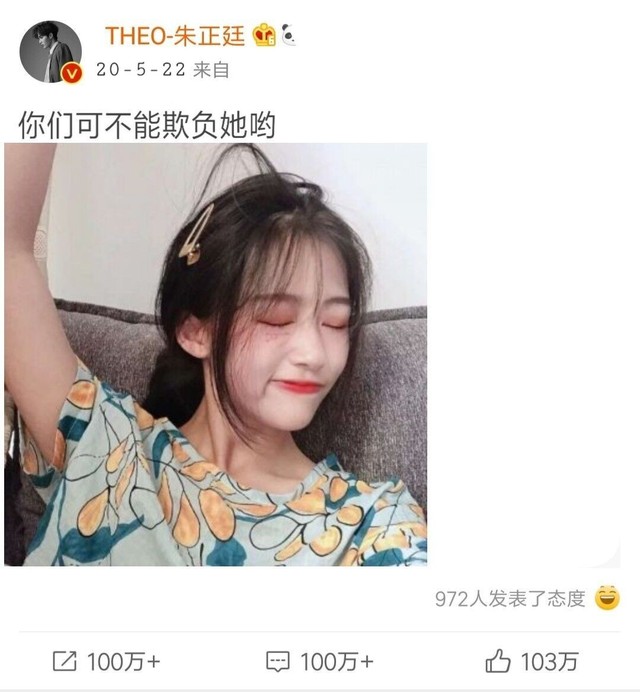640x692 pixels.
Task: Open the photo attached to the post
Action: (x=215, y=354)
